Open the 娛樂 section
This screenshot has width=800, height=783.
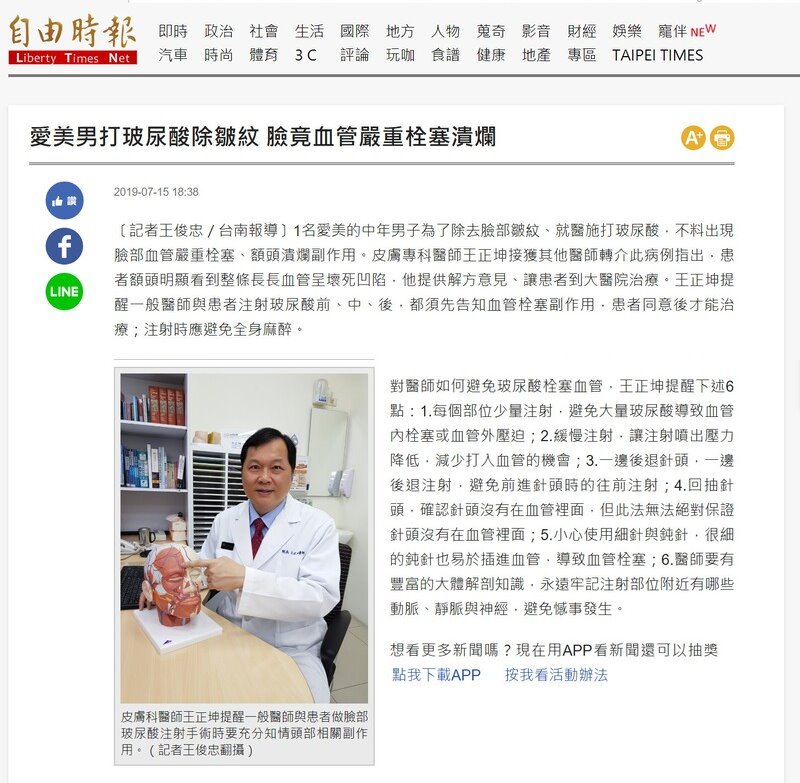(x=627, y=31)
